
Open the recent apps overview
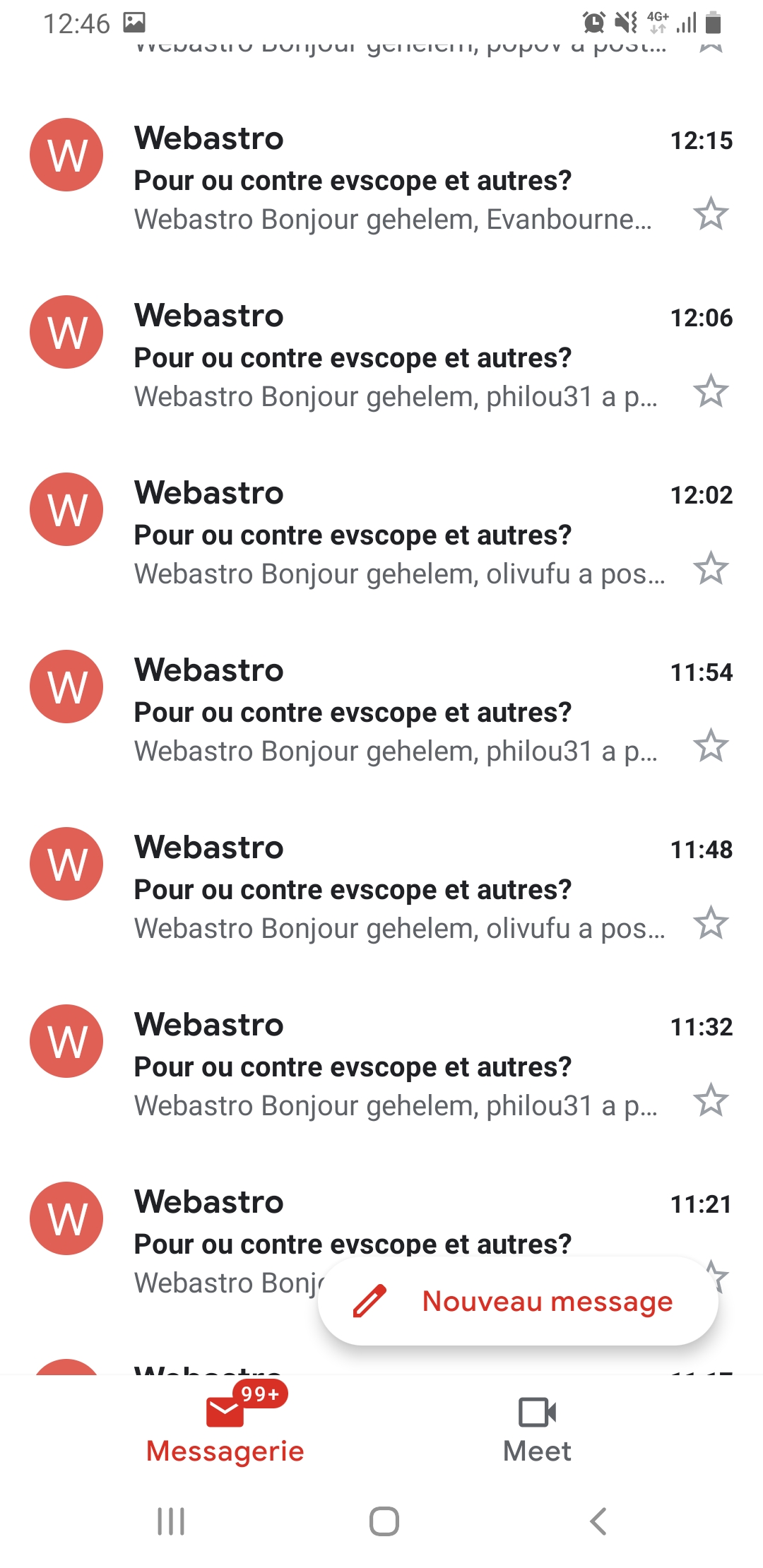pyautogui.click(x=171, y=1521)
